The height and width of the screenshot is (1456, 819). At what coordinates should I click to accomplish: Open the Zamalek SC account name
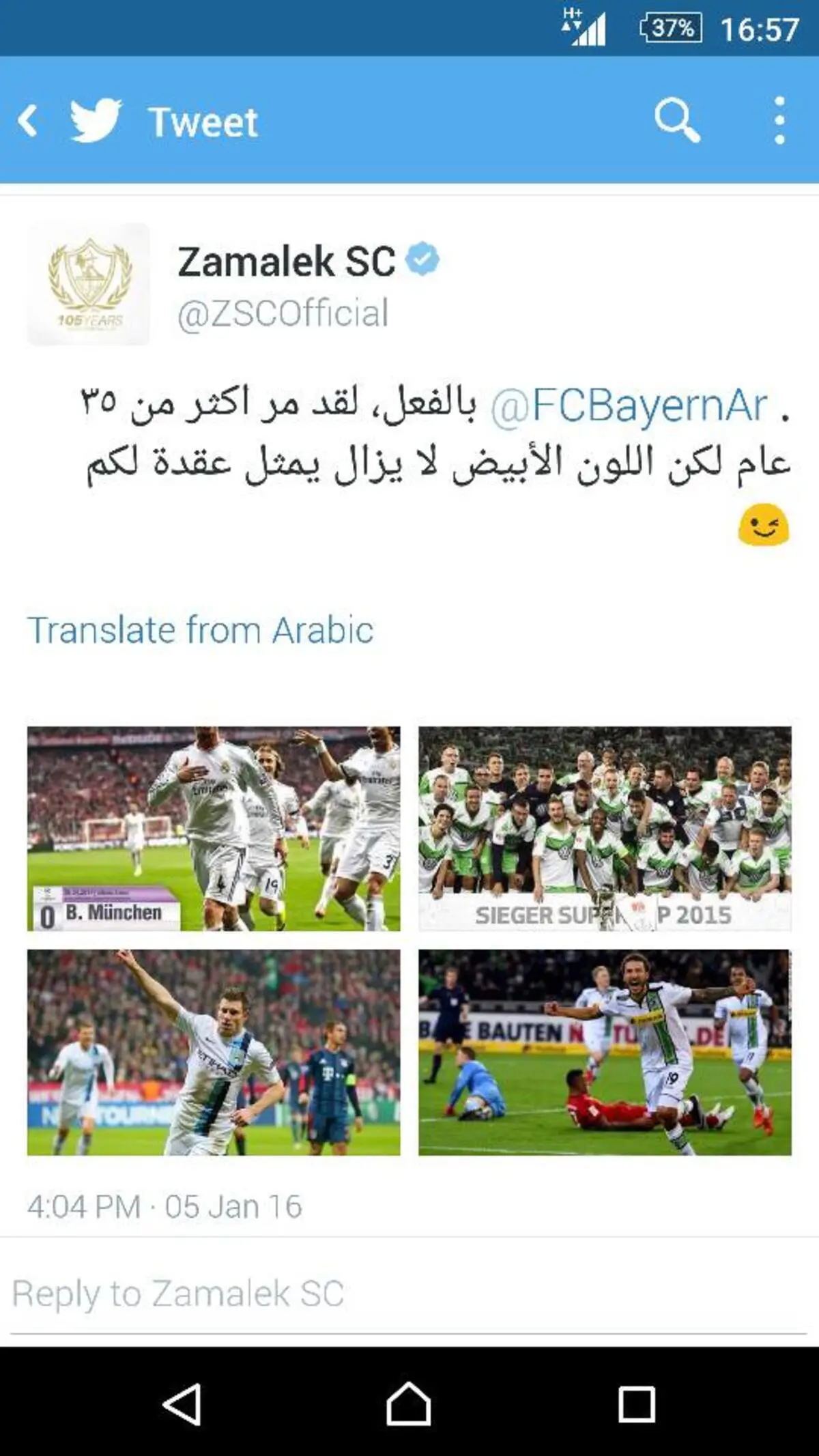coord(287,261)
